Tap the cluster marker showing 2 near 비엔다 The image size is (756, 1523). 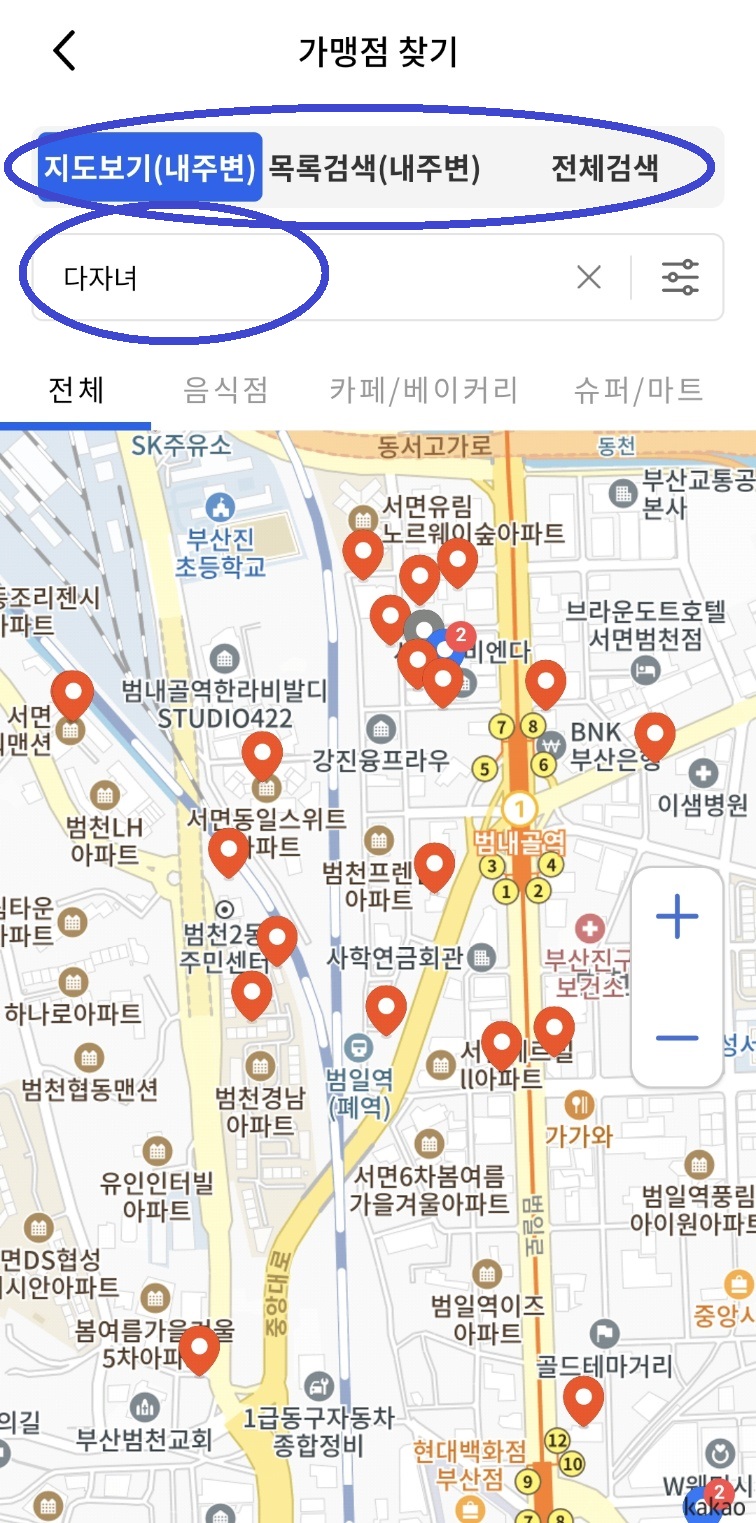point(459,633)
